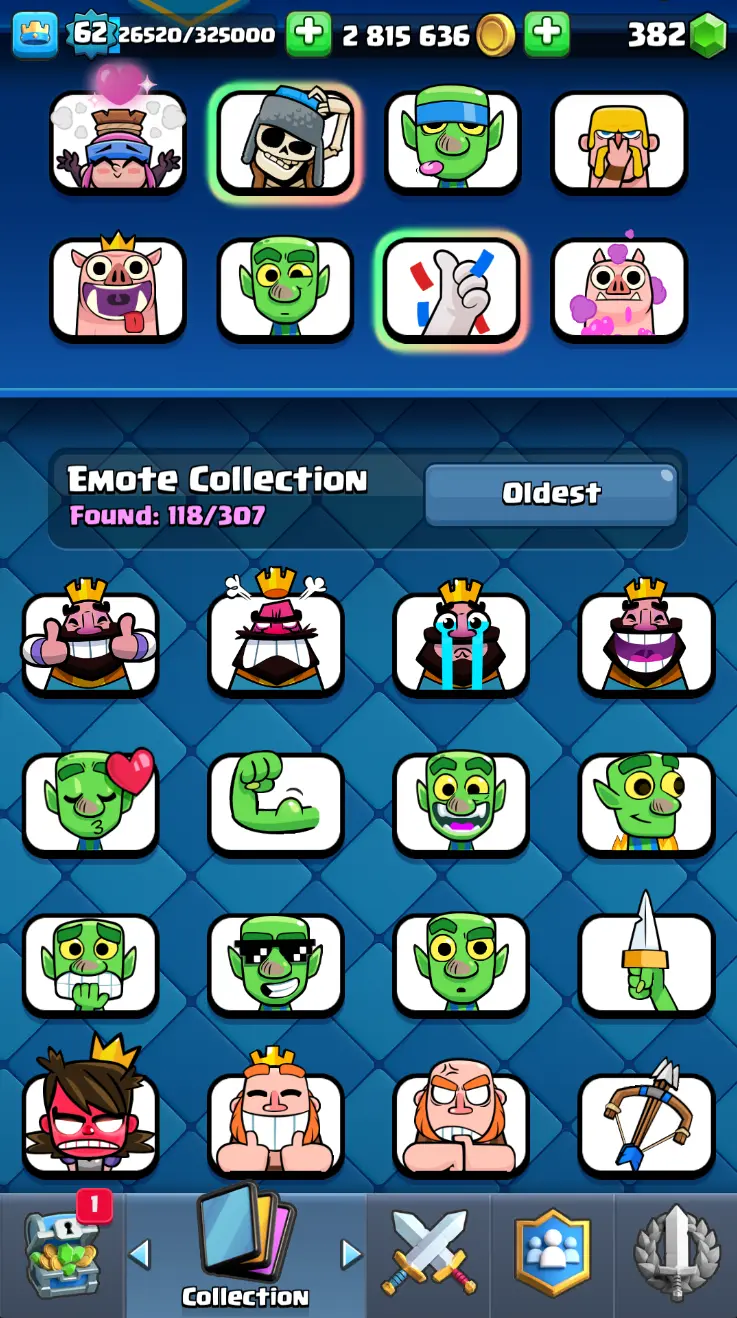This screenshot has width=737, height=1318.
Task: Add more gold with the coin plus button
Action: point(546,35)
